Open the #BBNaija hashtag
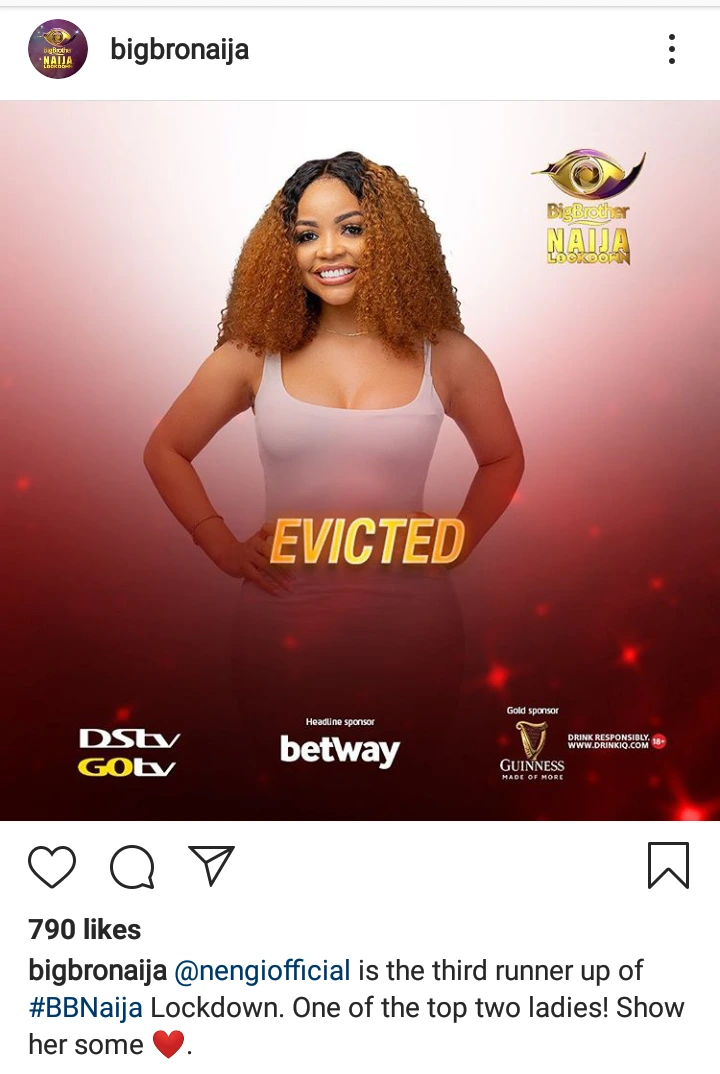Image resolution: width=720 pixels, height=1074 pixels. (x=86, y=1007)
